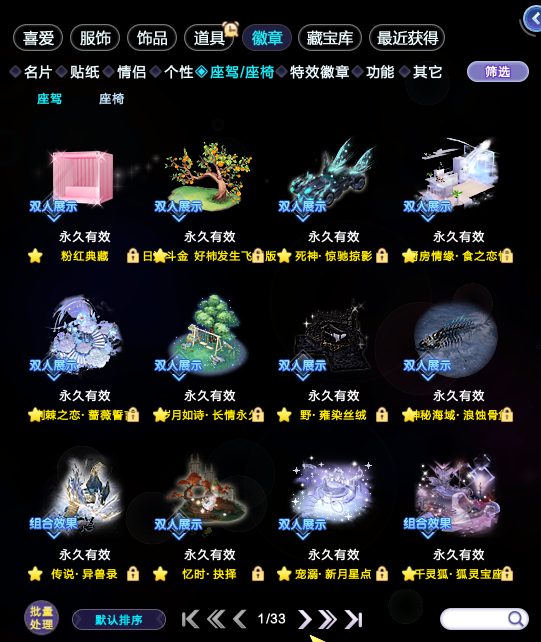Tap the search box at bottom
Viewport: 541px width, 642px height.
(x=484, y=618)
